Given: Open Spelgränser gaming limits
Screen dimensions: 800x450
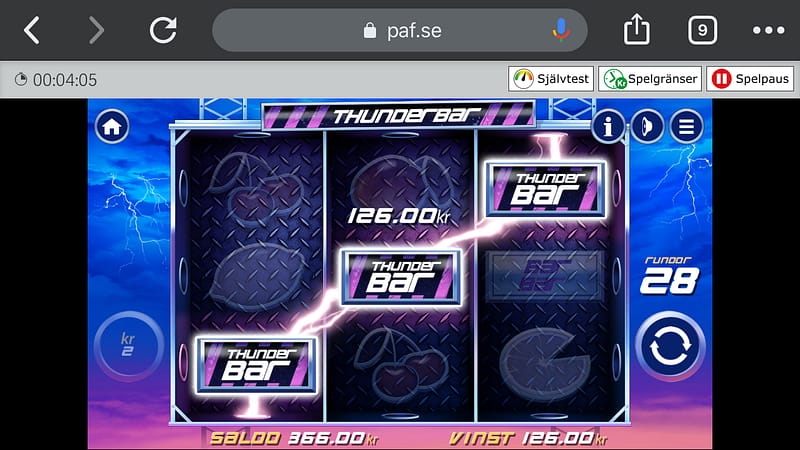Looking at the screenshot, I should click(x=649, y=79).
